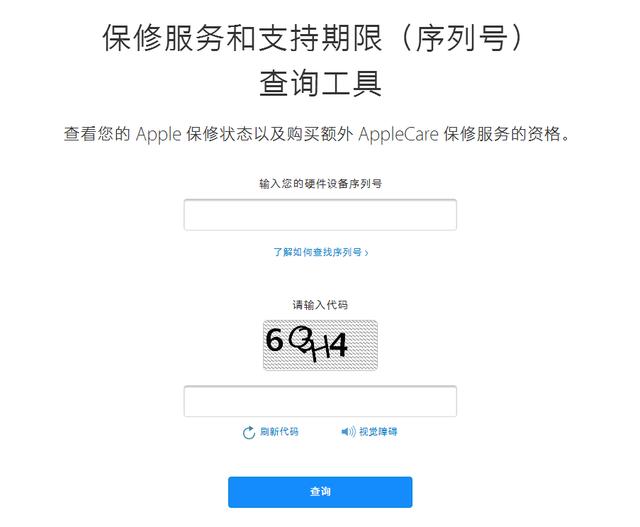Refresh the captcha code
The image size is (640, 527).
pyautogui.click(x=271, y=432)
